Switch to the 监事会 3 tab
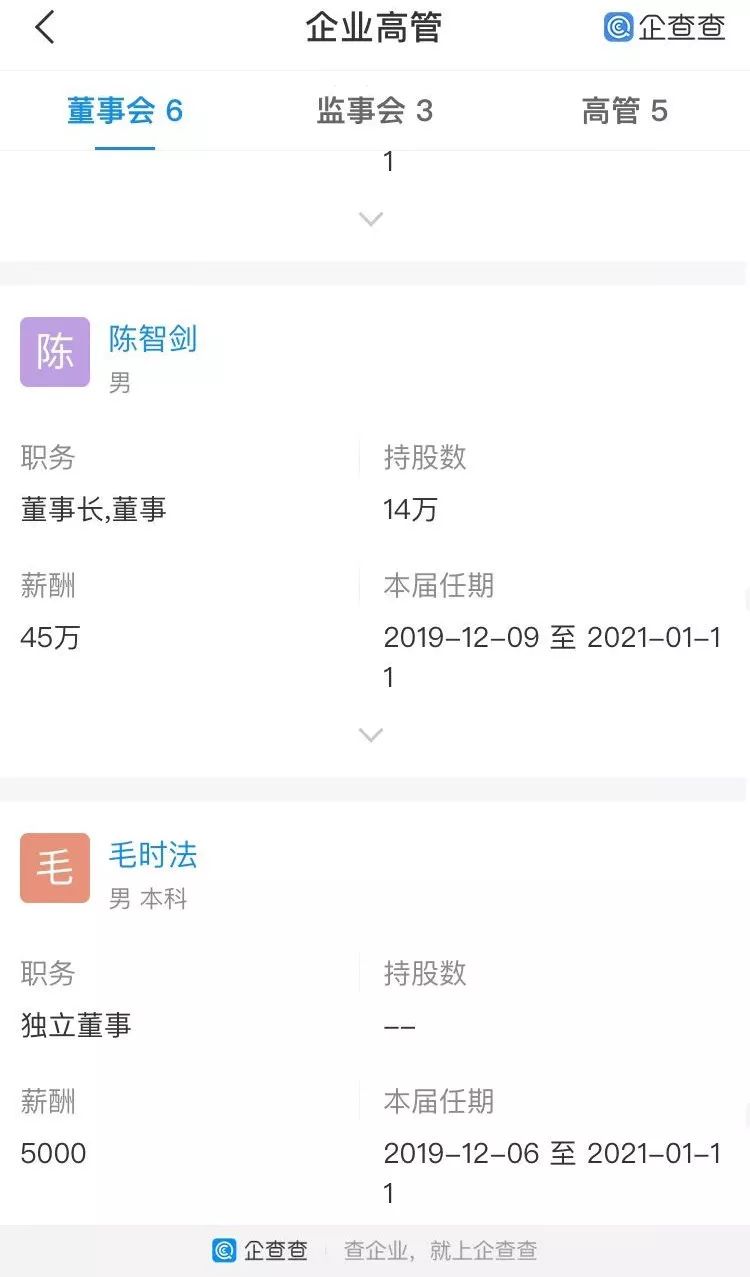750x1277 pixels. tap(374, 111)
